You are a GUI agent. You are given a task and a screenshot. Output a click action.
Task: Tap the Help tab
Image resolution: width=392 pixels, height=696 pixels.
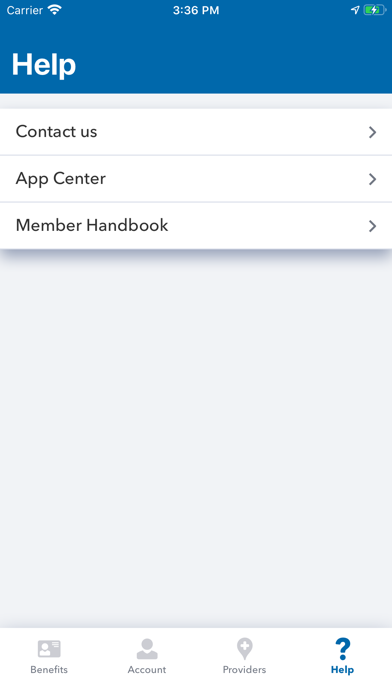click(342, 657)
